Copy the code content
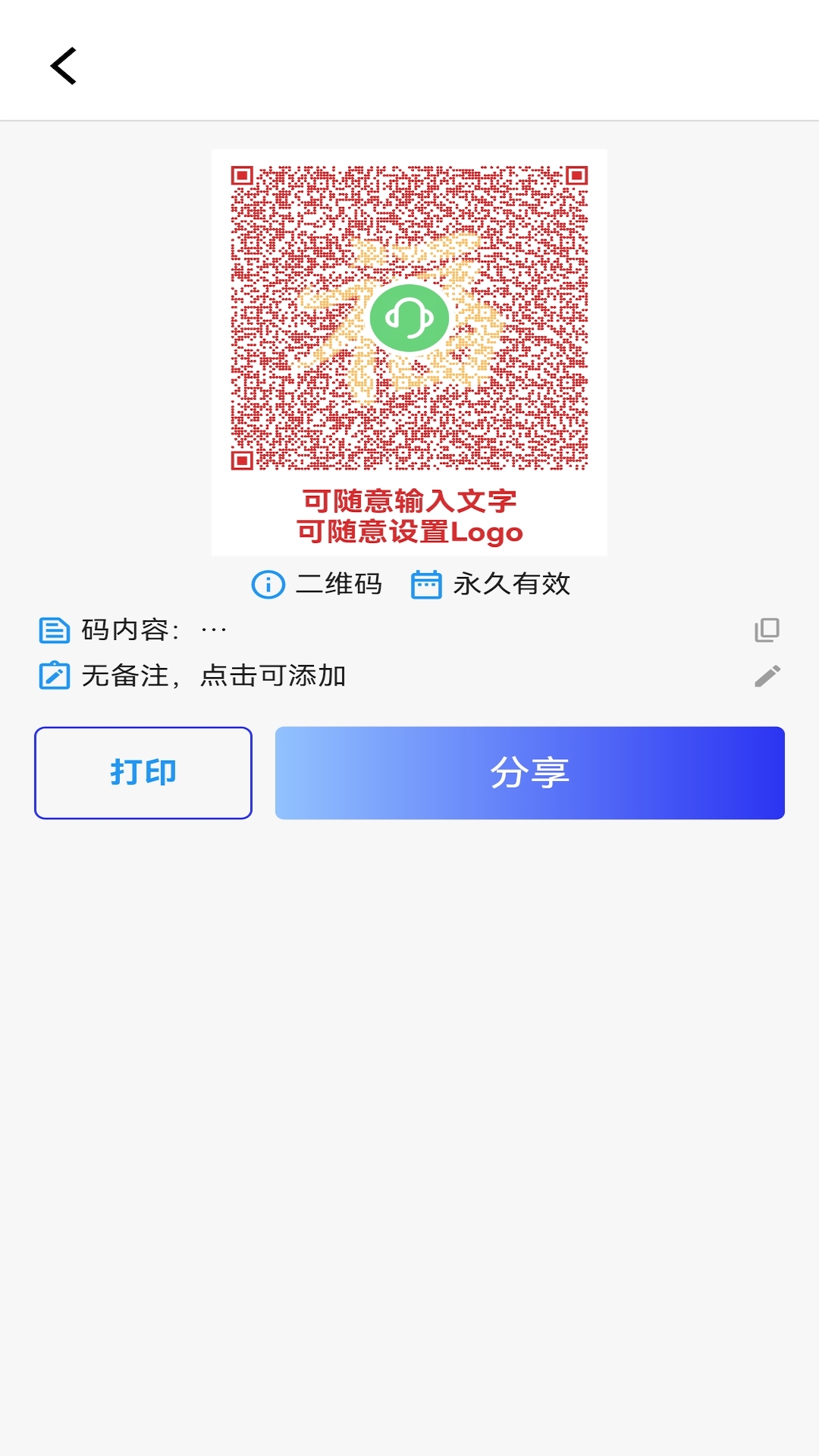The height and width of the screenshot is (1456, 819). (767, 629)
